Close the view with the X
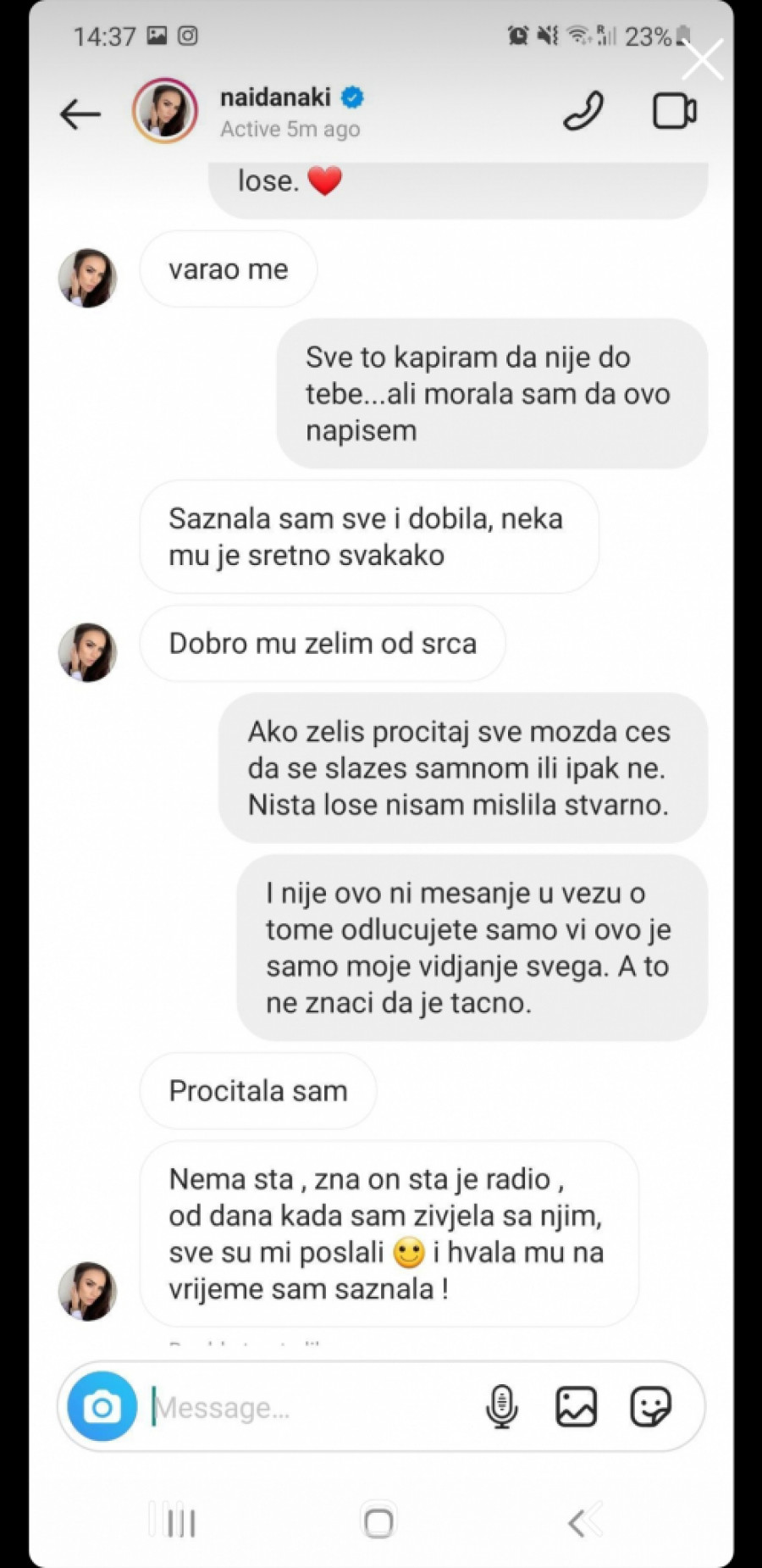Image resolution: width=762 pixels, height=1568 pixels. point(703,60)
